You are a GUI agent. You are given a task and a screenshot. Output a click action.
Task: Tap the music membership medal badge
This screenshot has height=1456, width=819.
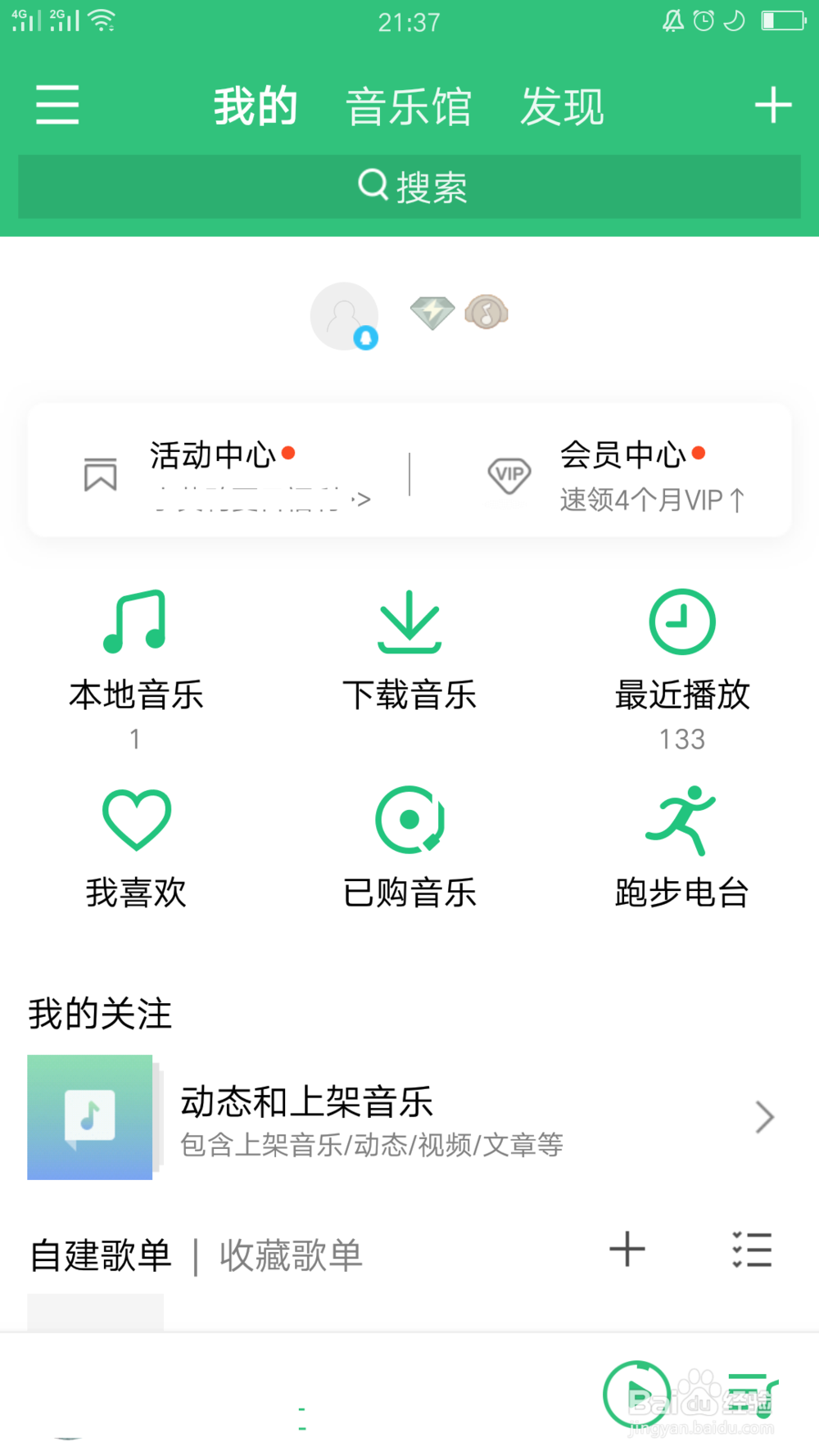(x=486, y=314)
